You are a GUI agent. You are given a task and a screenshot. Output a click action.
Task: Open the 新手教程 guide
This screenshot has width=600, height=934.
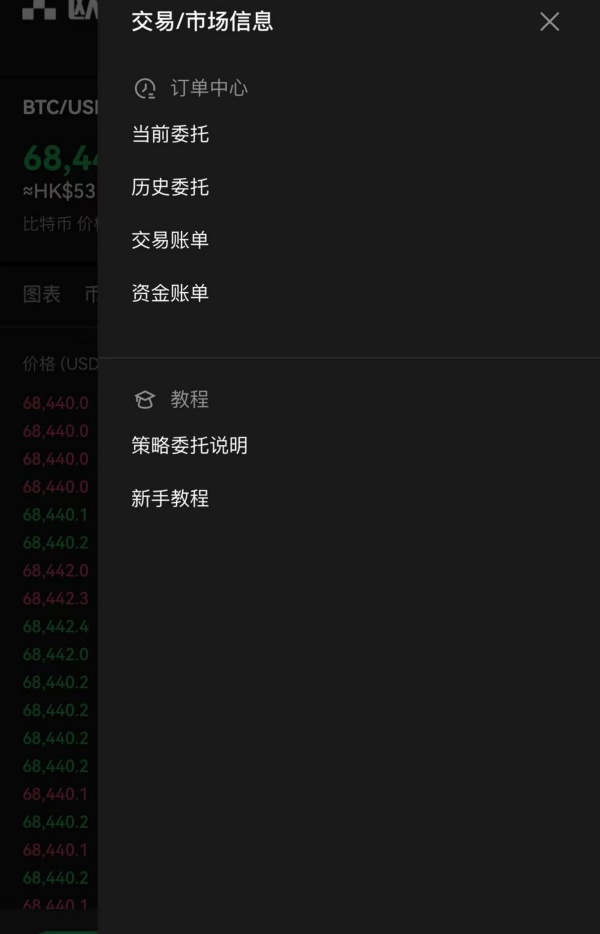pyautogui.click(x=170, y=498)
